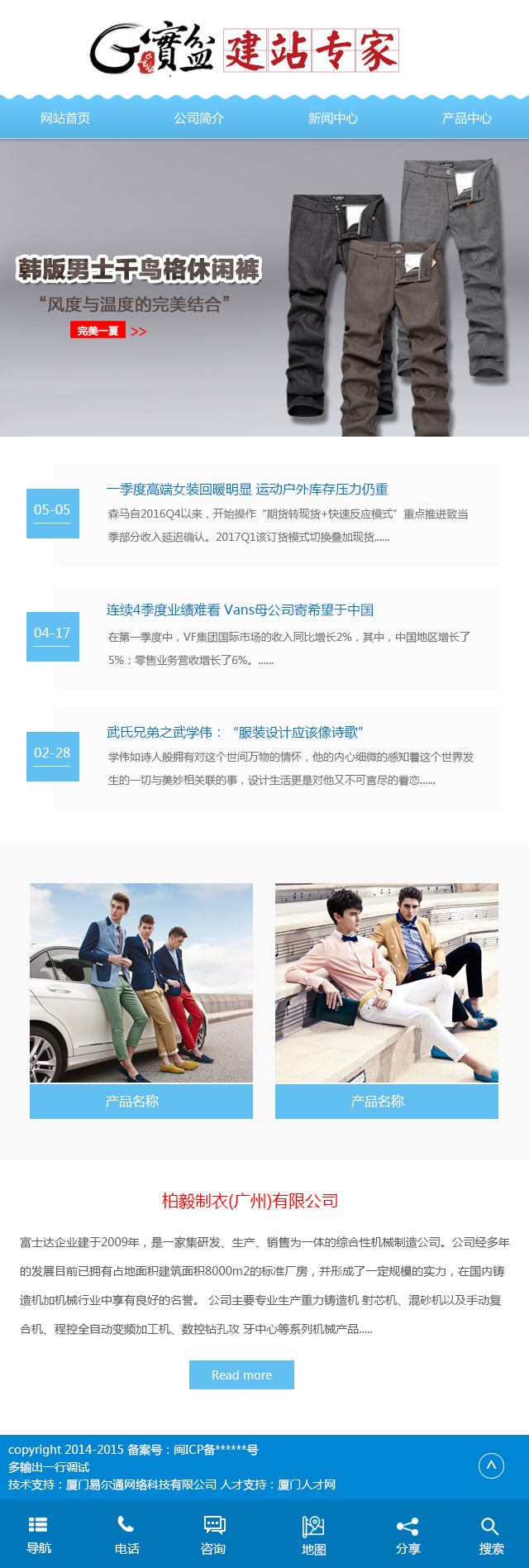Screen dimensions: 529x1568
Task: Tap the 韩版男士千鸟格休闲裤 banner
Action: [264, 288]
